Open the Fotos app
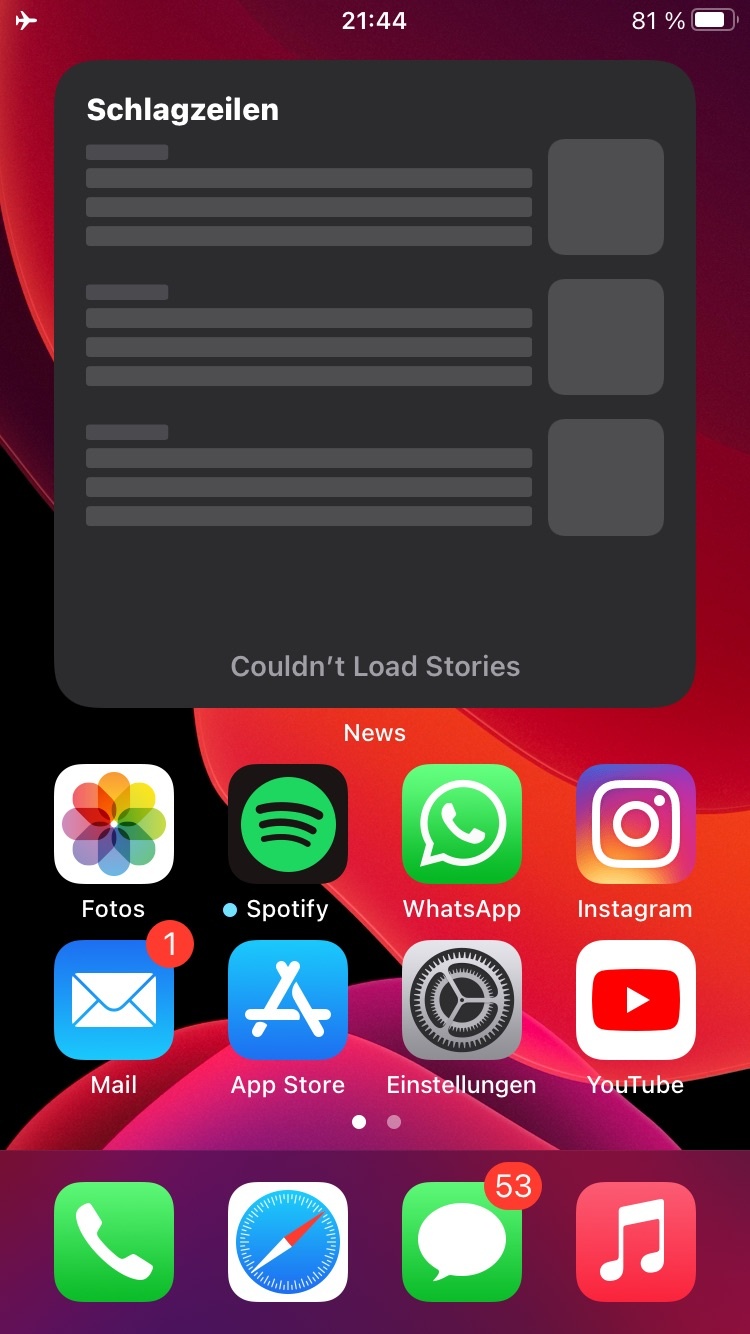The width and height of the screenshot is (750, 1334). pos(114,824)
